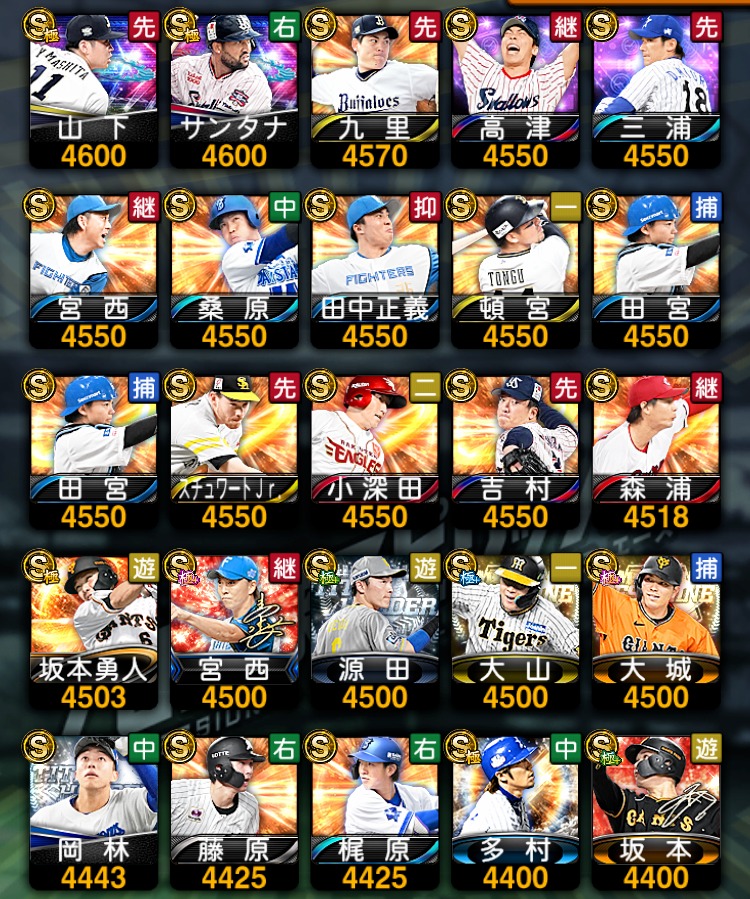Choose the 大山 Tigers card

[516, 630]
